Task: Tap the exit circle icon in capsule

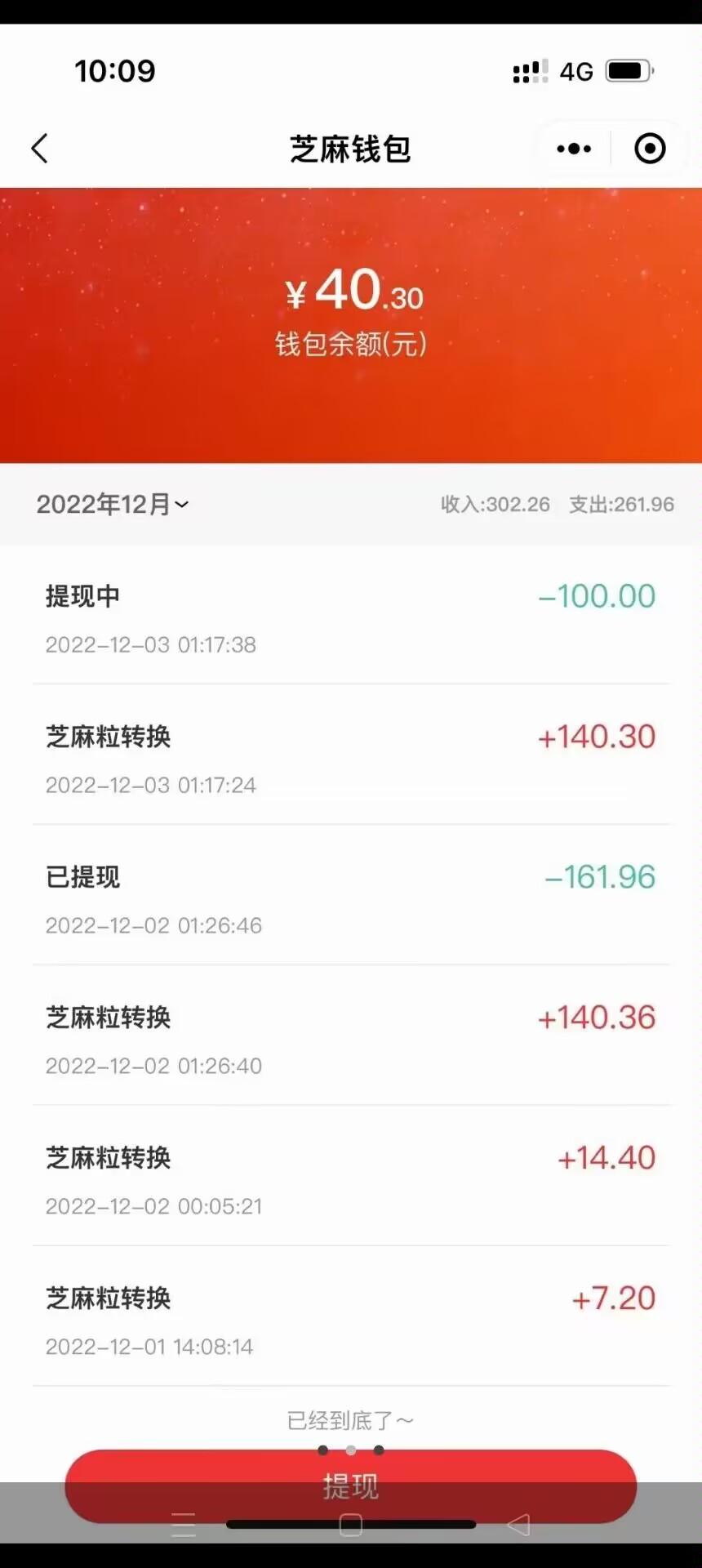Action: pos(649,149)
